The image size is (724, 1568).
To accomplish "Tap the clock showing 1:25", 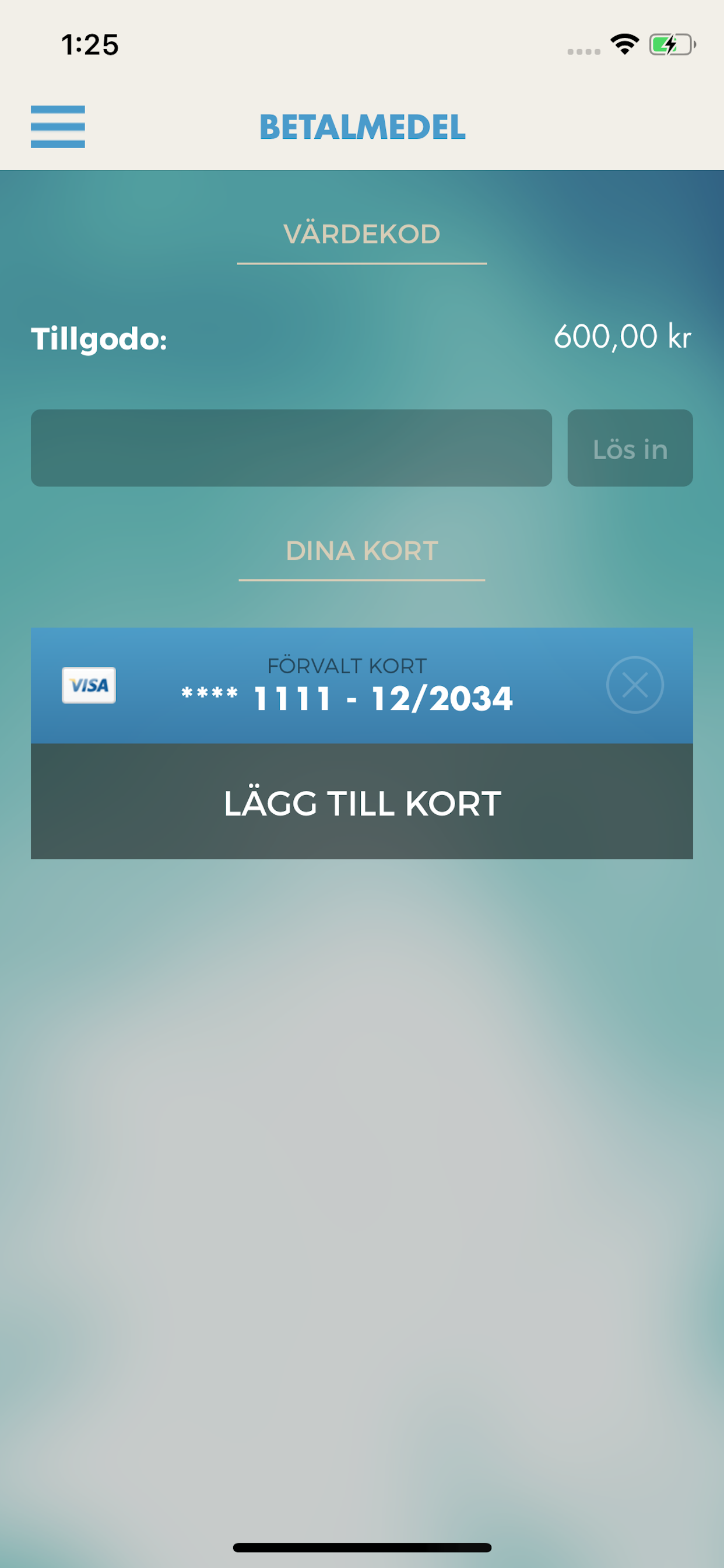I will 89,44.
